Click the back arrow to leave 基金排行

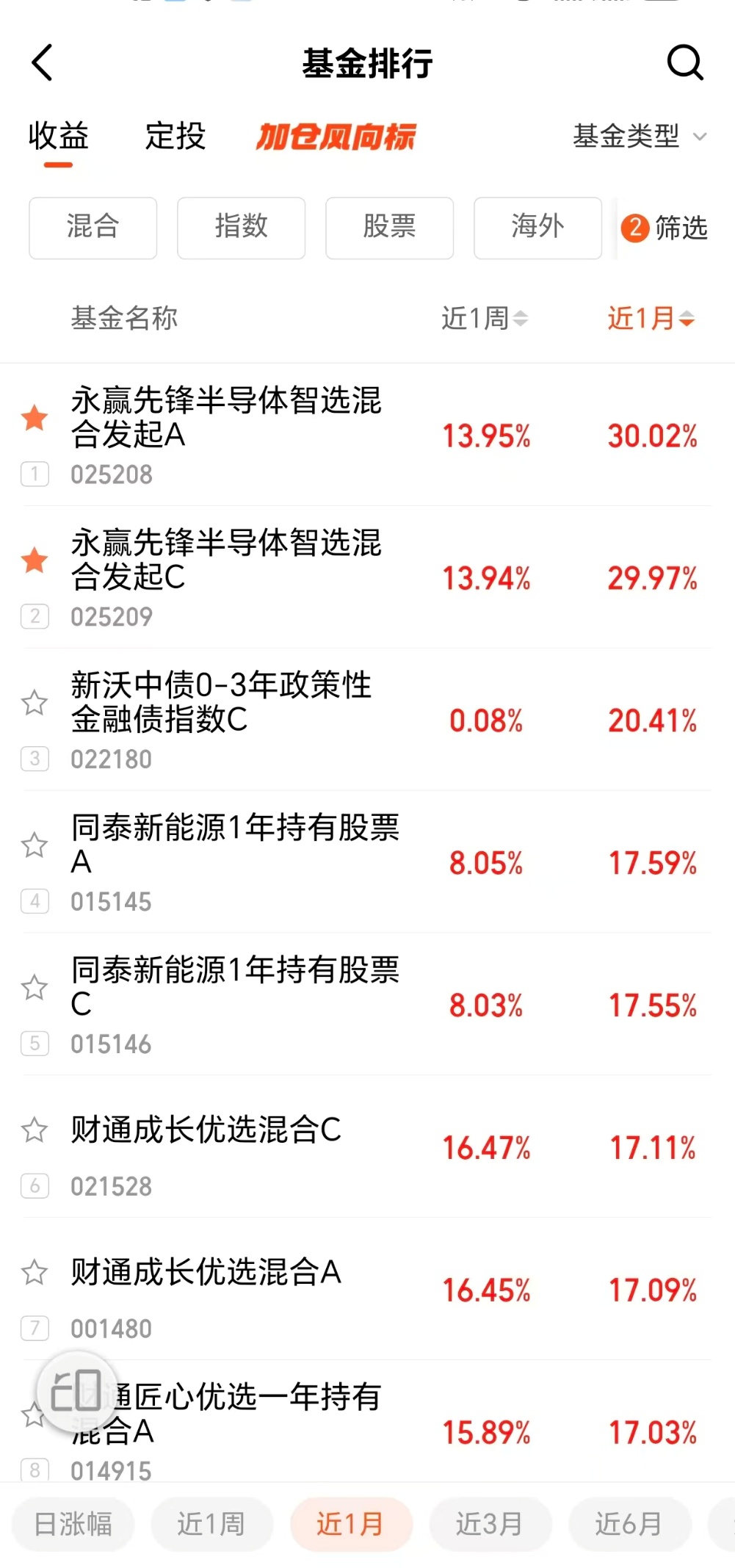(x=42, y=63)
